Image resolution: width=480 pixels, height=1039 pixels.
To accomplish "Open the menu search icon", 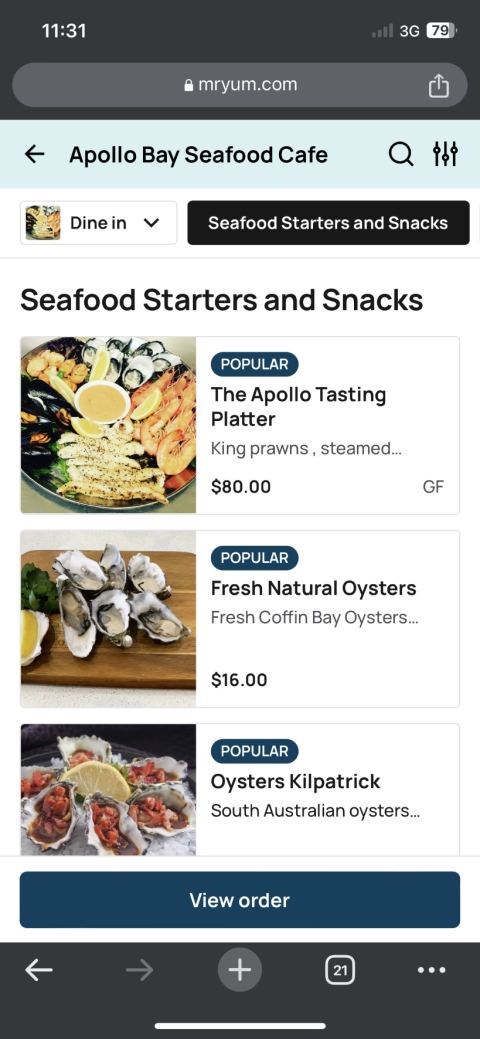I will pyautogui.click(x=400, y=154).
